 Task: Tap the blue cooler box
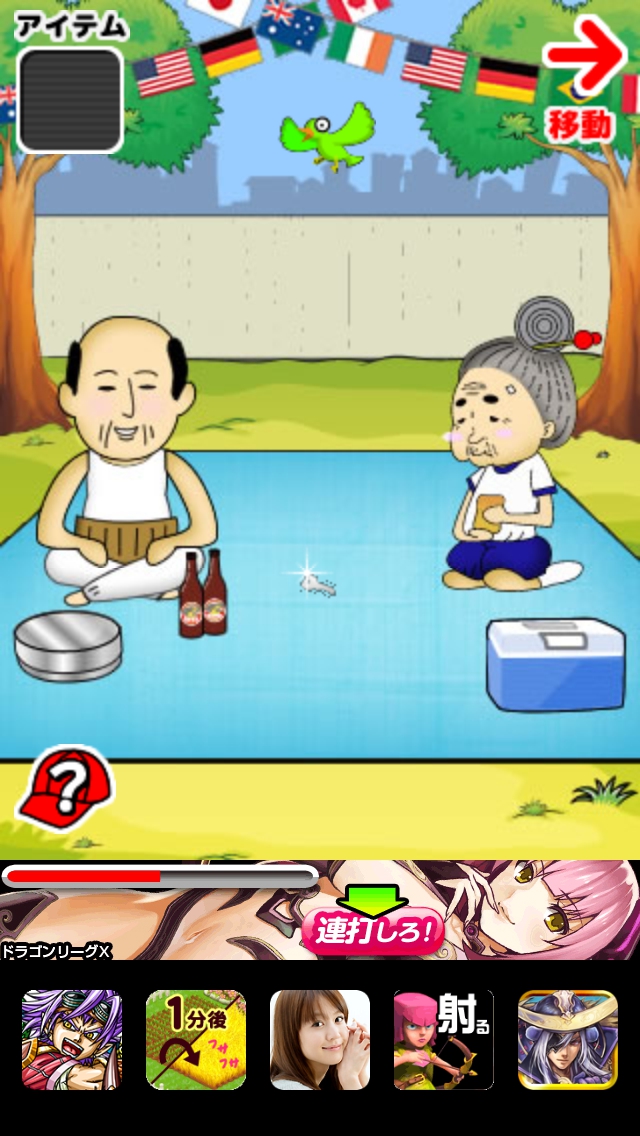click(x=555, y=664)
